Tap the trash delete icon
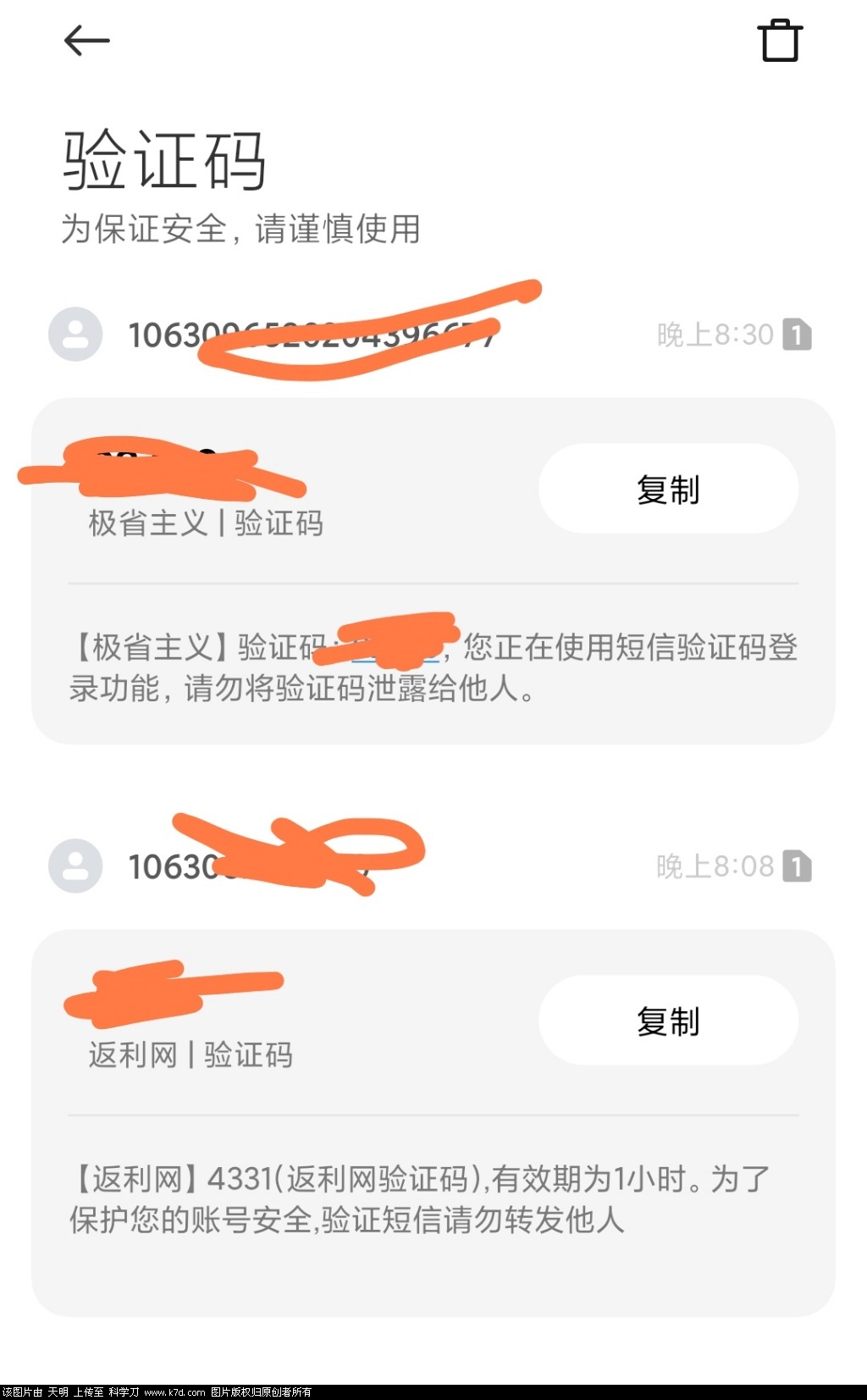 (779, 41)
